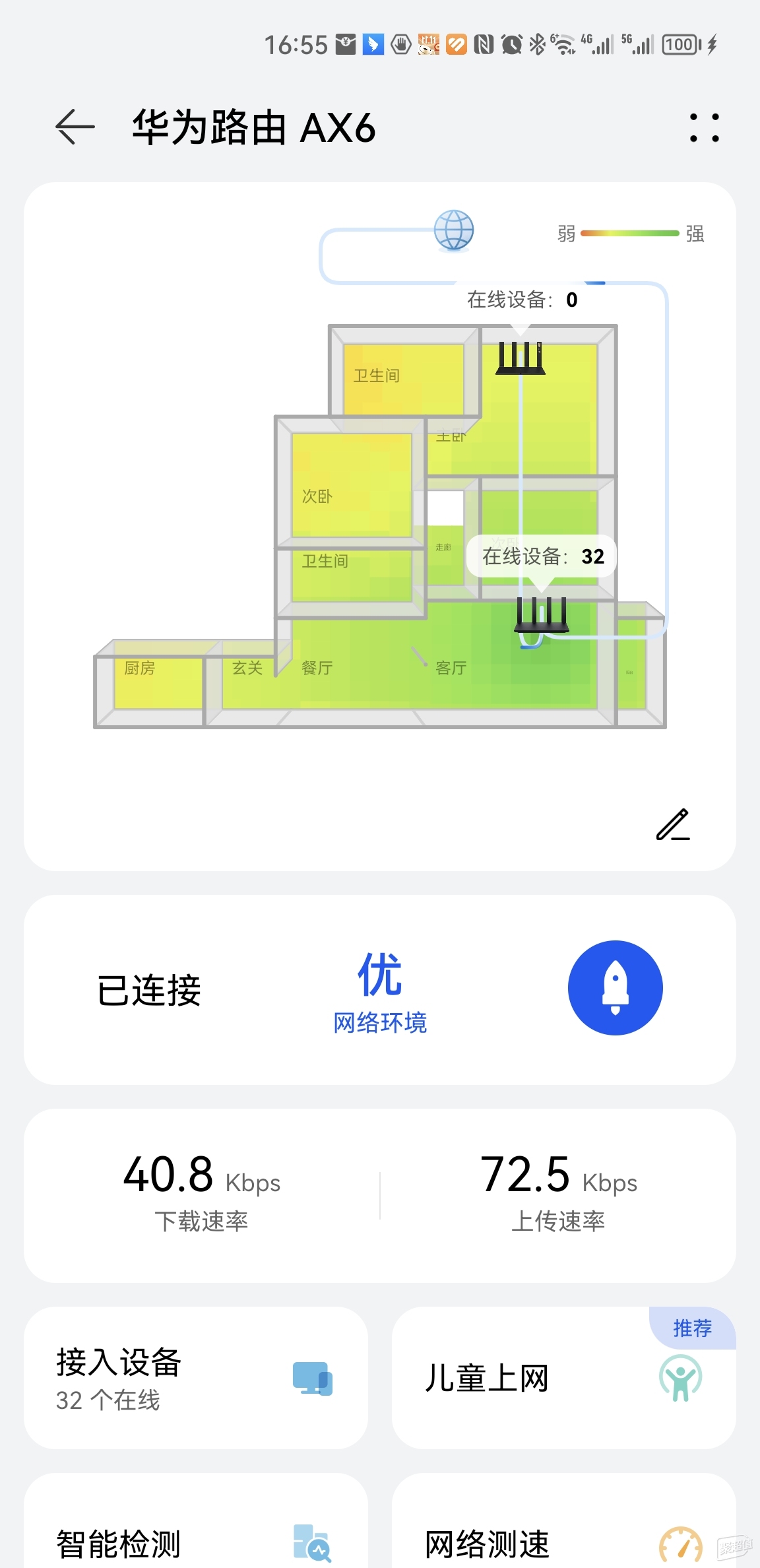Open 接入设备 connected devices card

click(196, 1378)
